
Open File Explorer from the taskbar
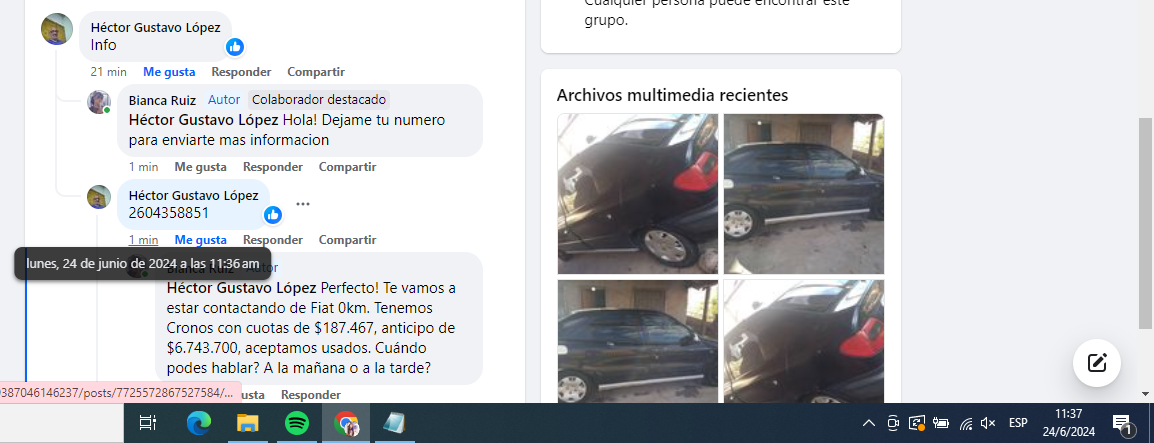coord(248,423)
